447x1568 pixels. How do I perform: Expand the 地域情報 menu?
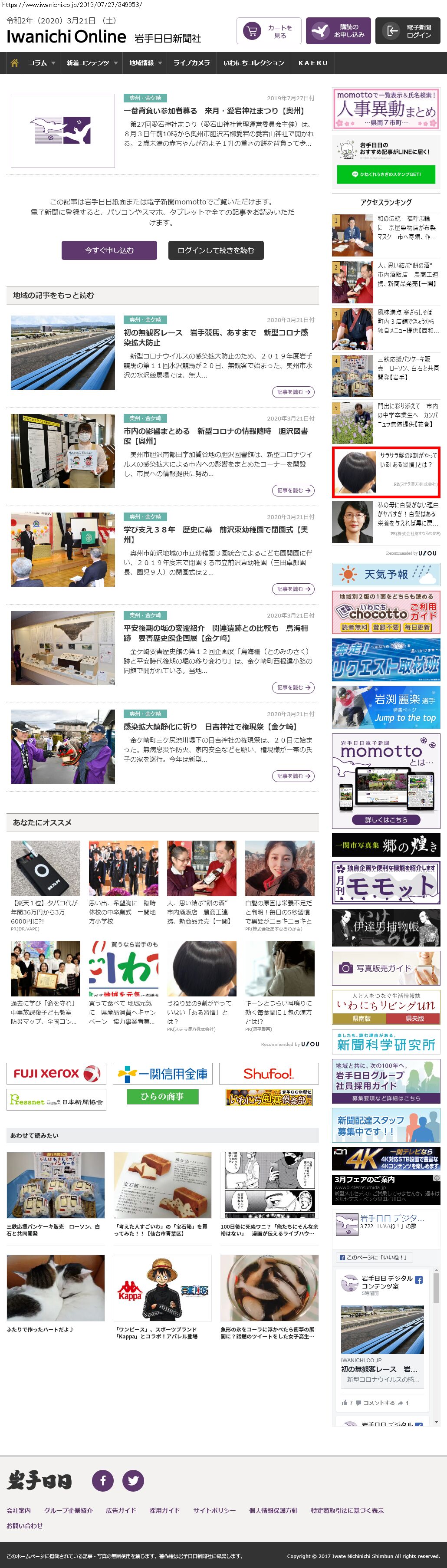point(145,62)
